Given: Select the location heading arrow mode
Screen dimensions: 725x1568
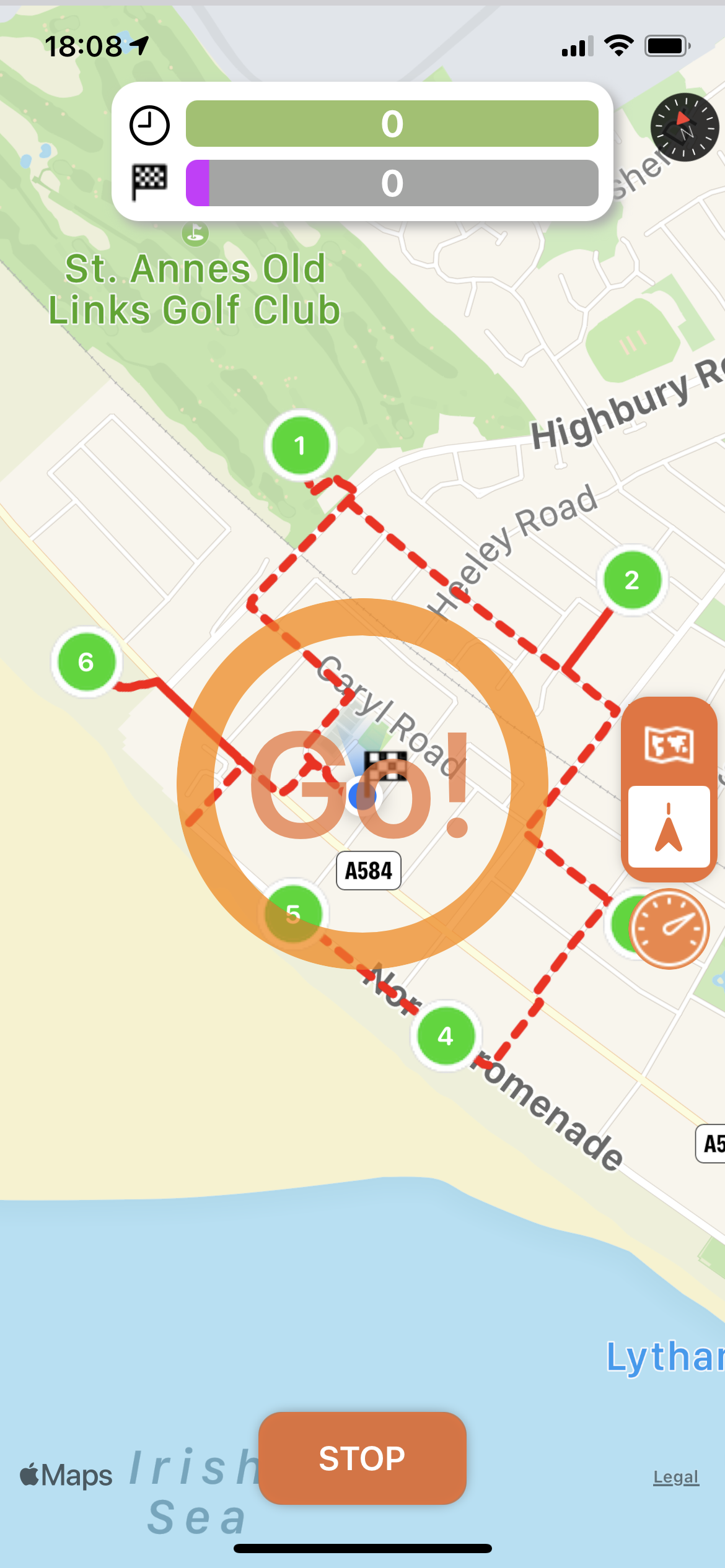Looking at the screenshot, I should [x=669, y=827].
